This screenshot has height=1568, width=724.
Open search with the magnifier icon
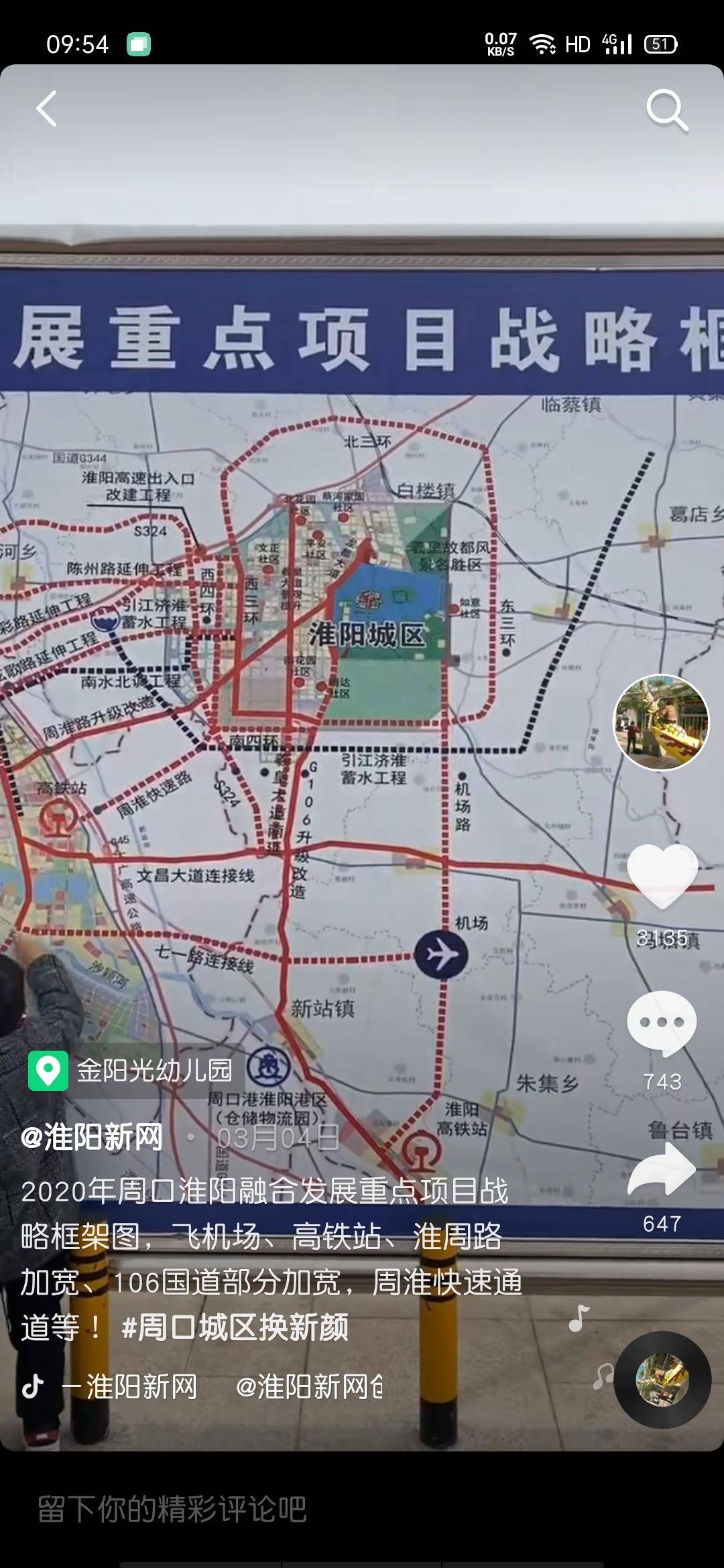(x=666, y=110)
